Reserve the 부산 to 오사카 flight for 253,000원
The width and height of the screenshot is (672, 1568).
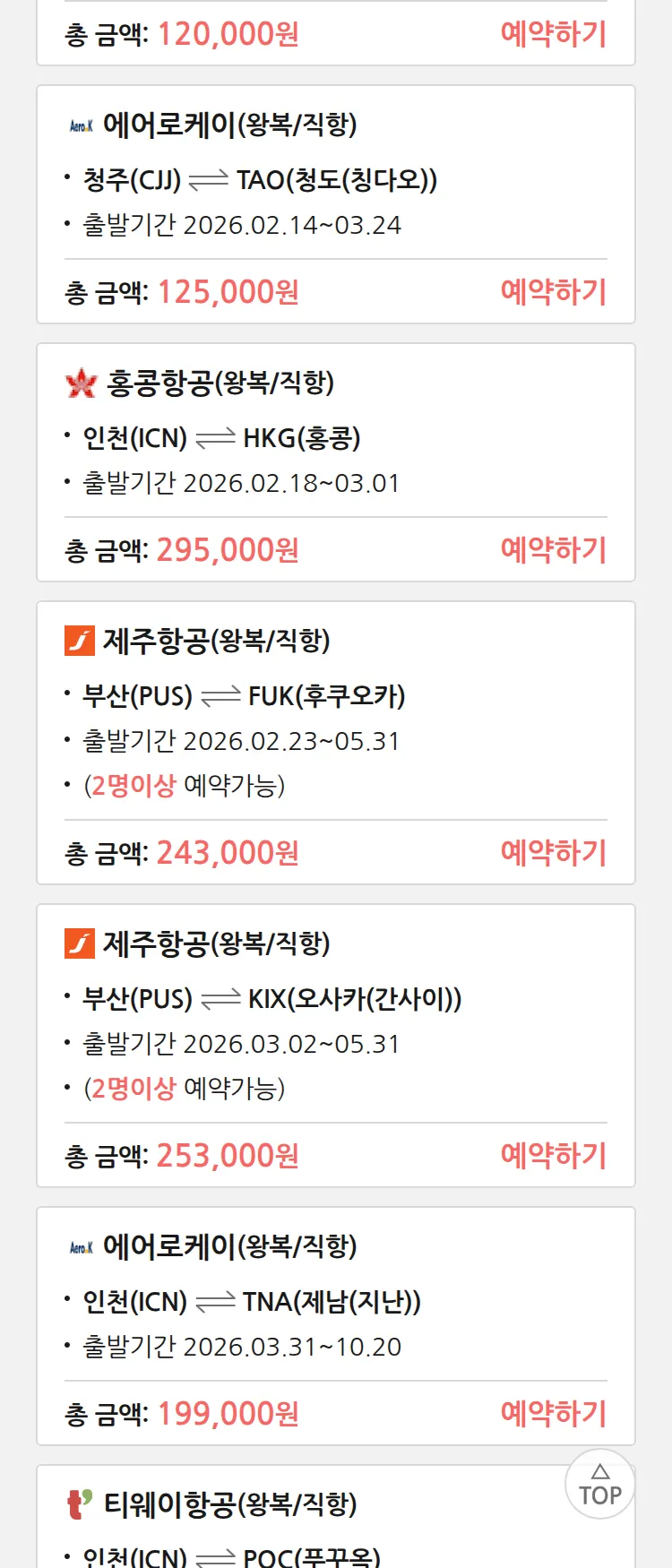[x=553, y=1156]
